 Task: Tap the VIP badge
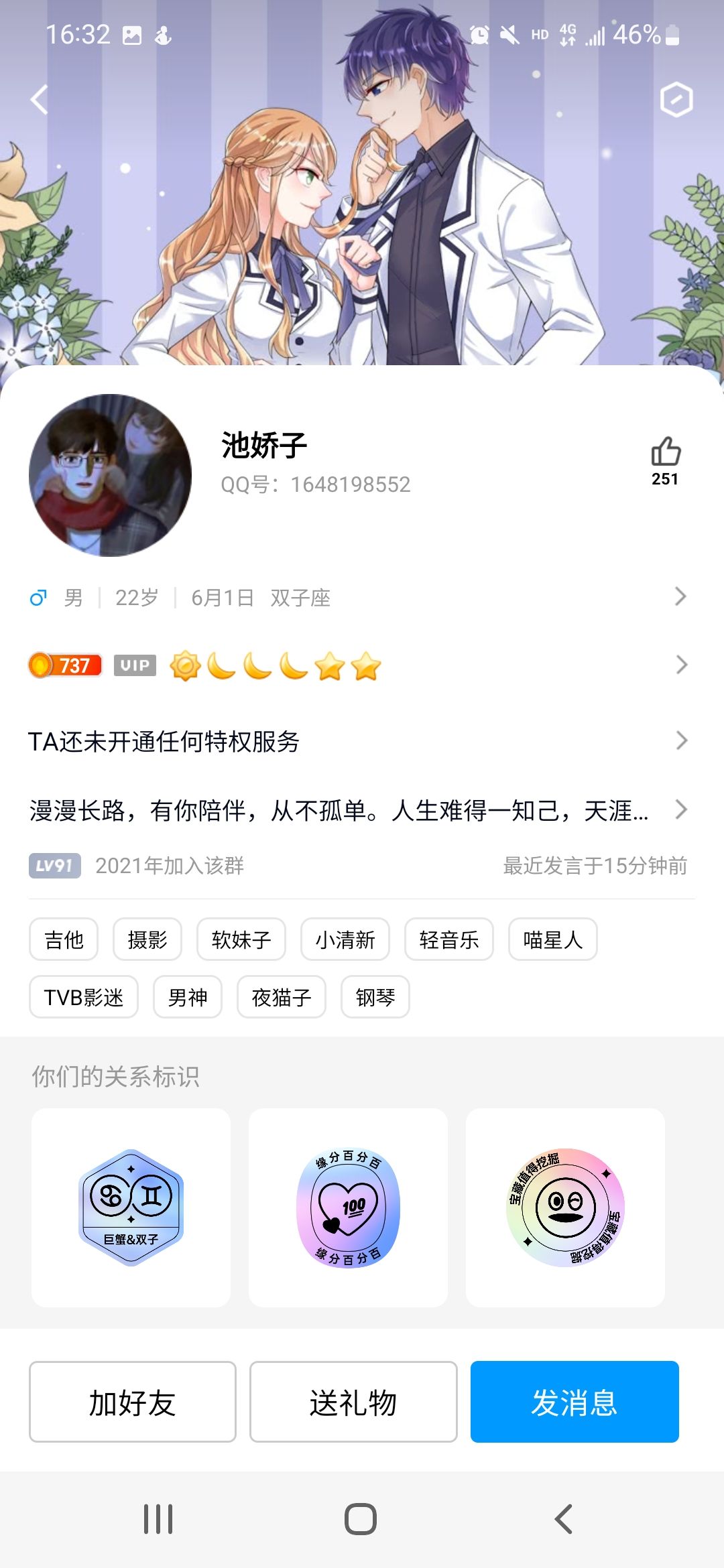pyautogui.click(x=135, y=665)
